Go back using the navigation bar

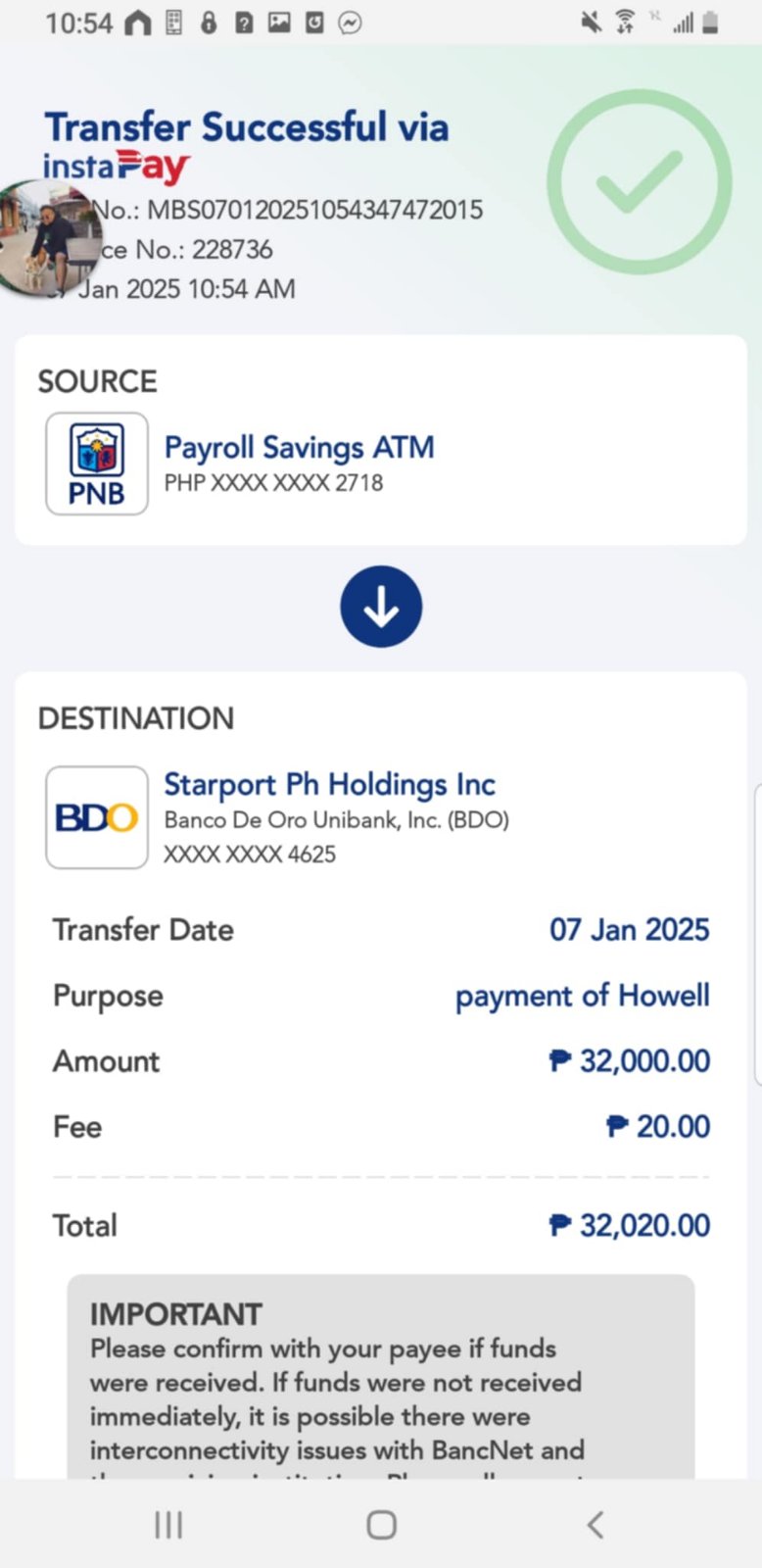(x=595, y=1524)
